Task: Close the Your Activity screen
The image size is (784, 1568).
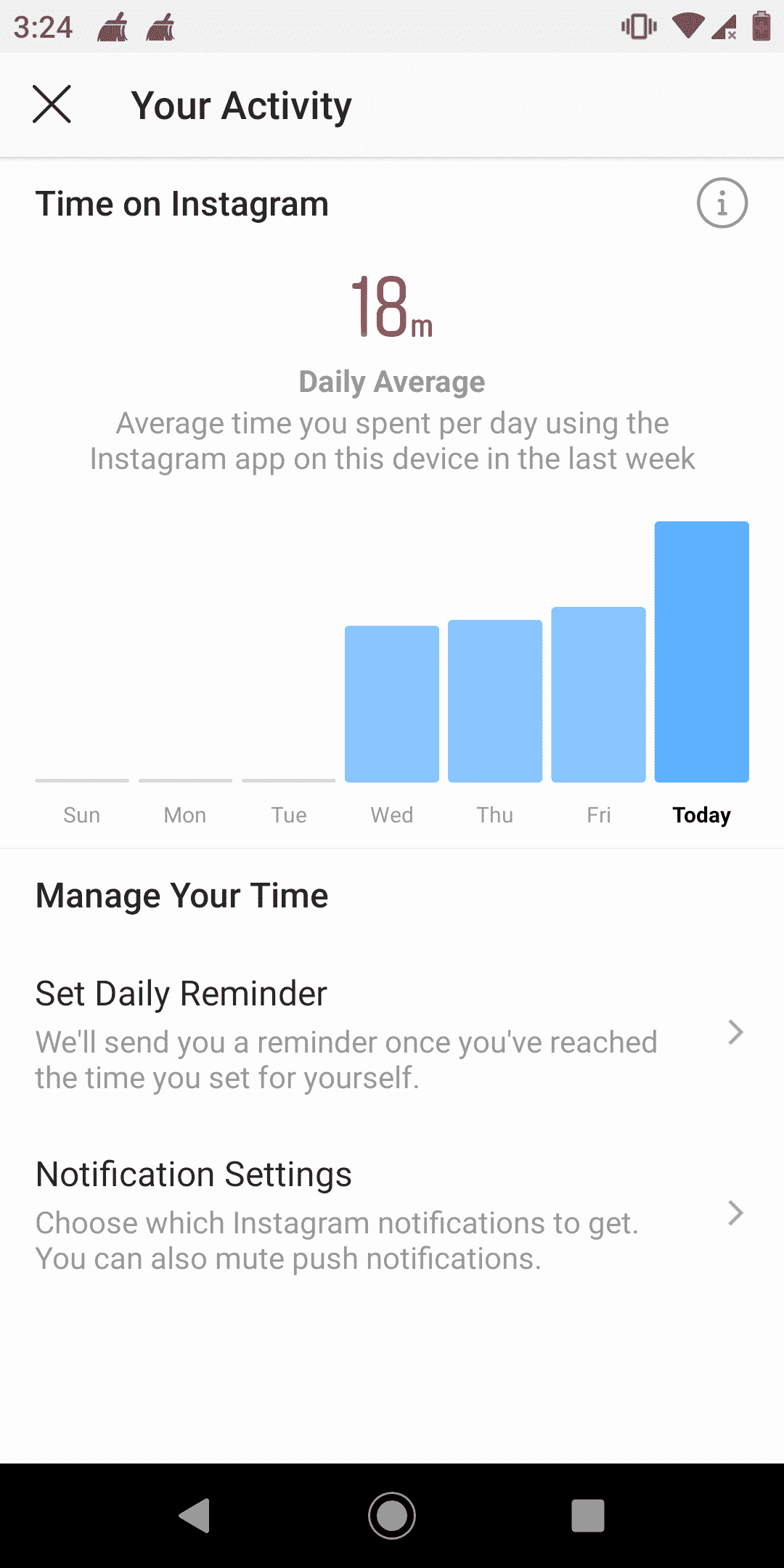Action: tap(52, 105)
